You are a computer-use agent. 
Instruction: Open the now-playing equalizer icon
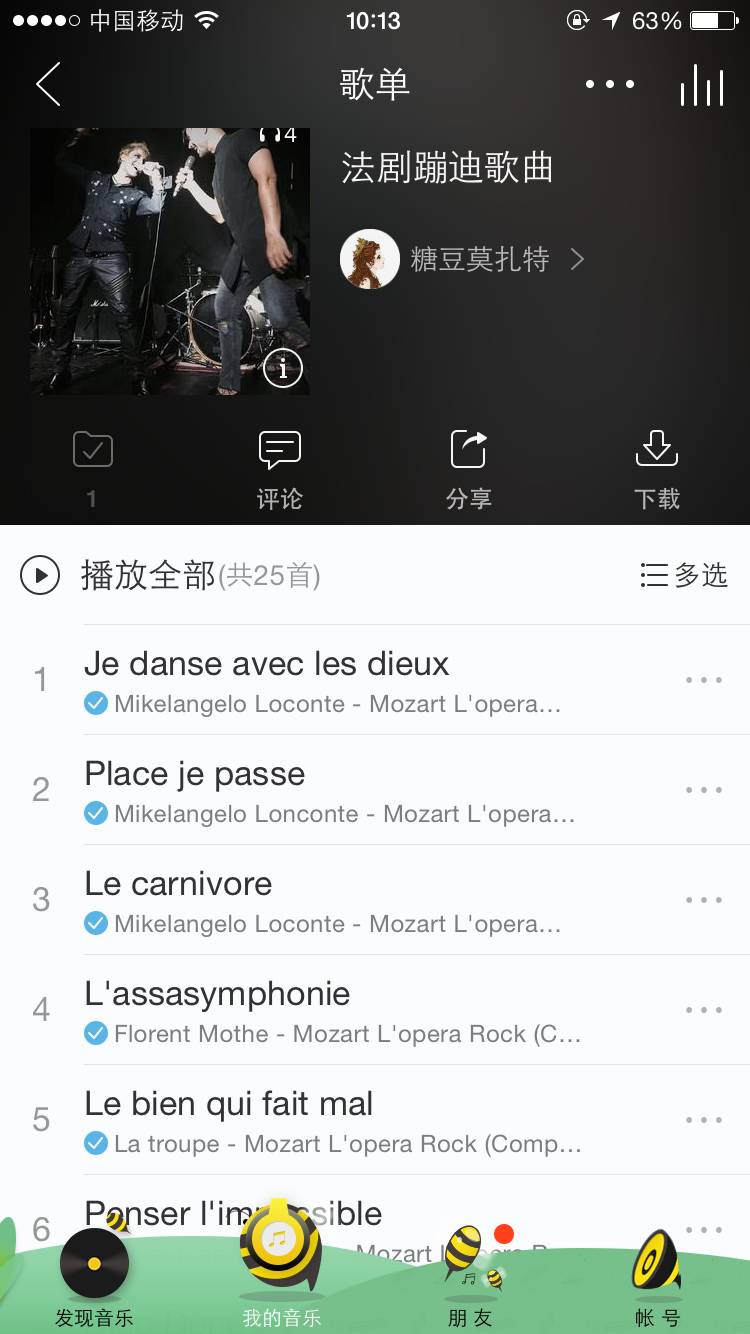(x=702, y=86)
